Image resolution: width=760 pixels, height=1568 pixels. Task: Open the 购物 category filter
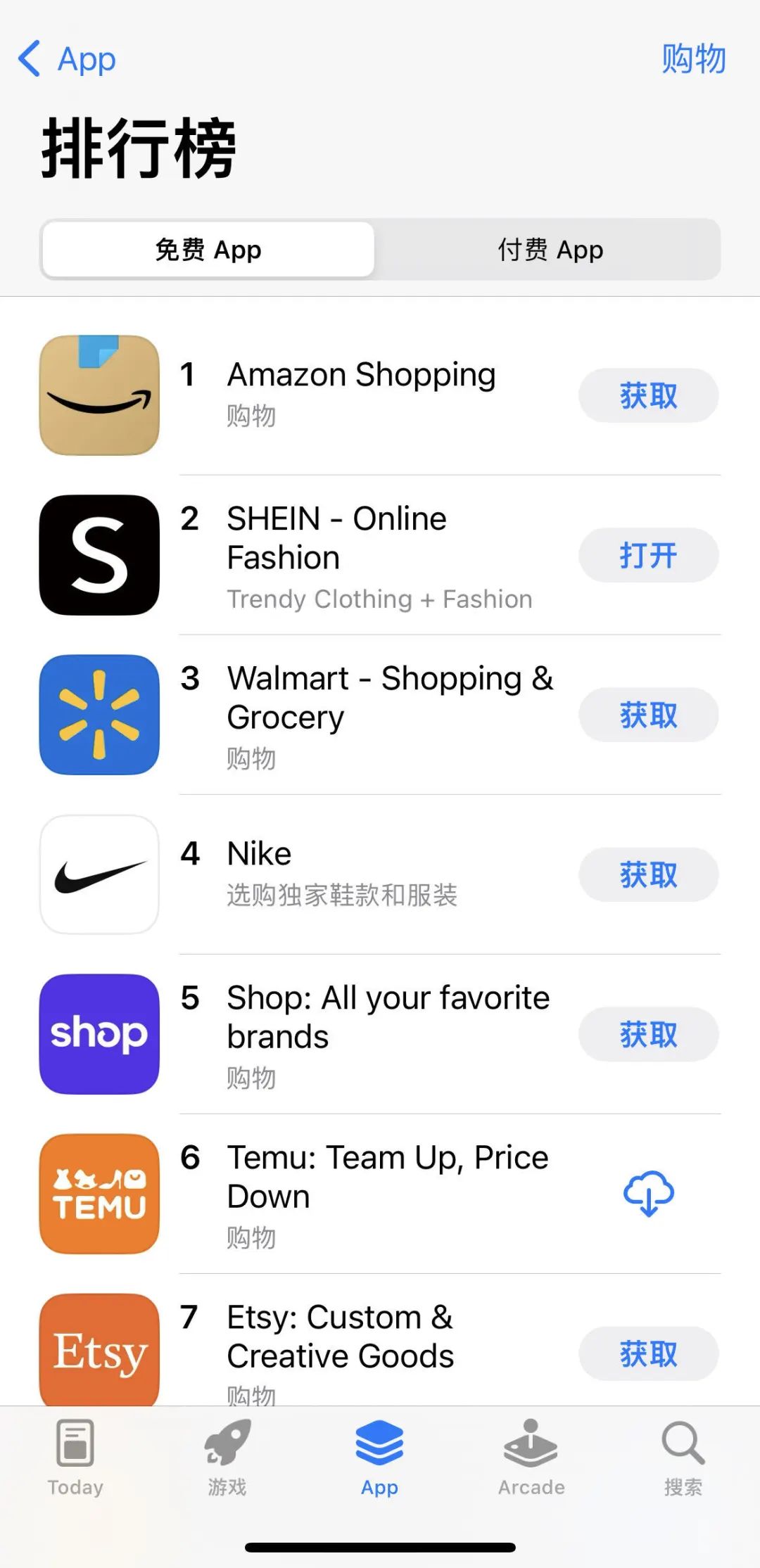(693, 59)
